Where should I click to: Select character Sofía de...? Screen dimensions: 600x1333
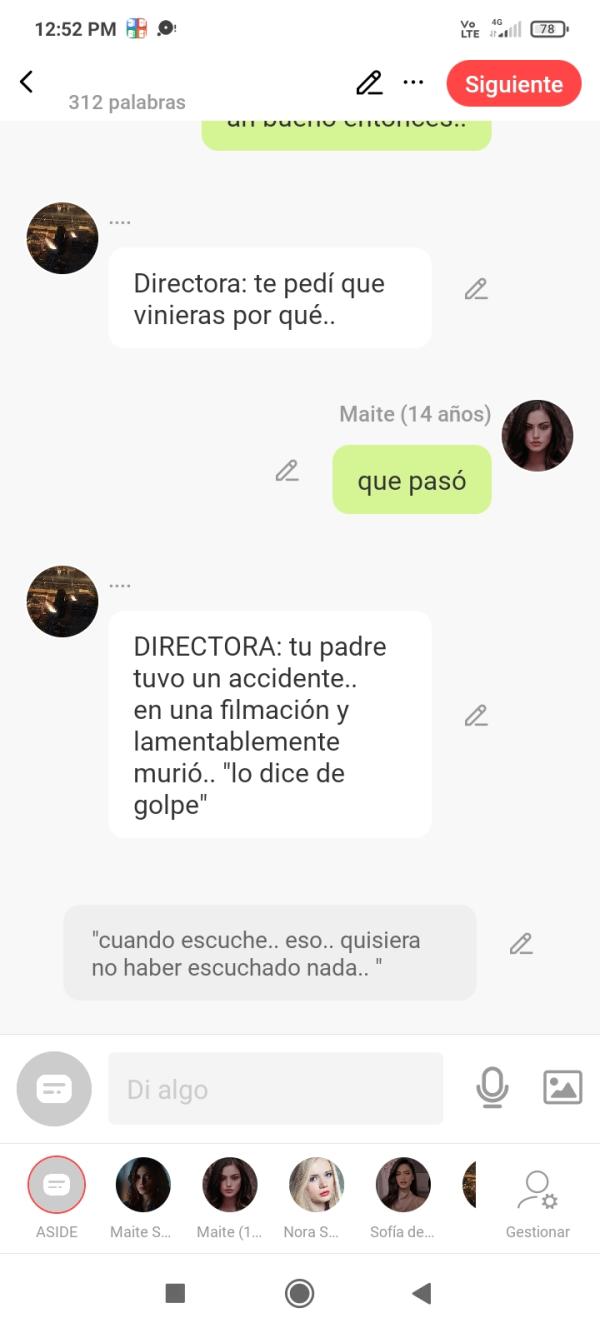tap(402, 1185)
